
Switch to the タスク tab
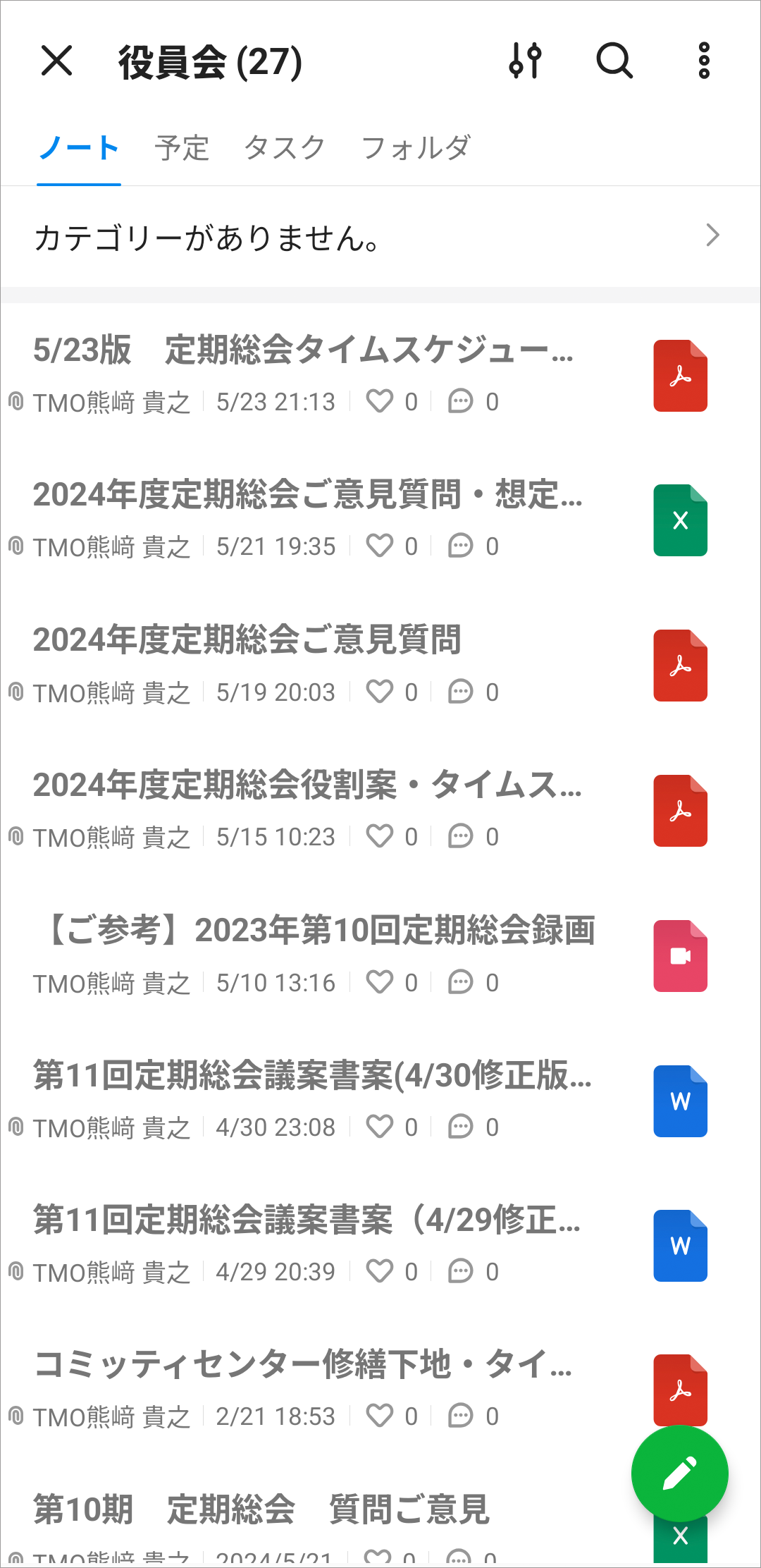point(285,148)
